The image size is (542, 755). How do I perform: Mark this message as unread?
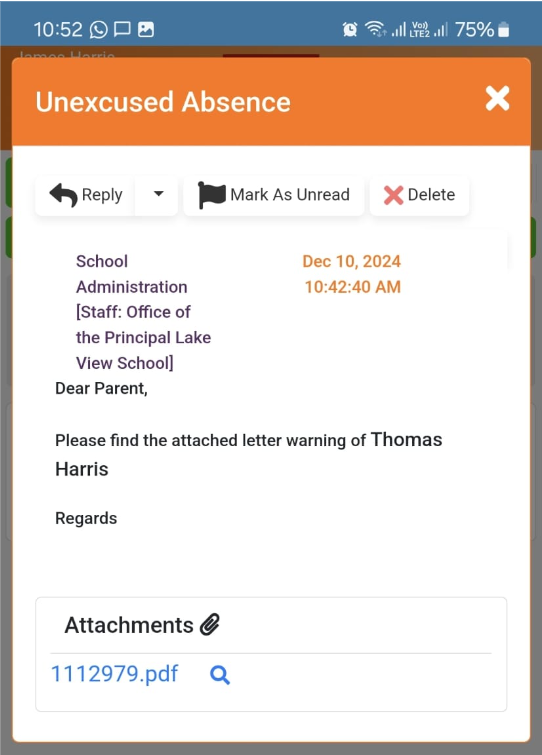pos(274,195)
